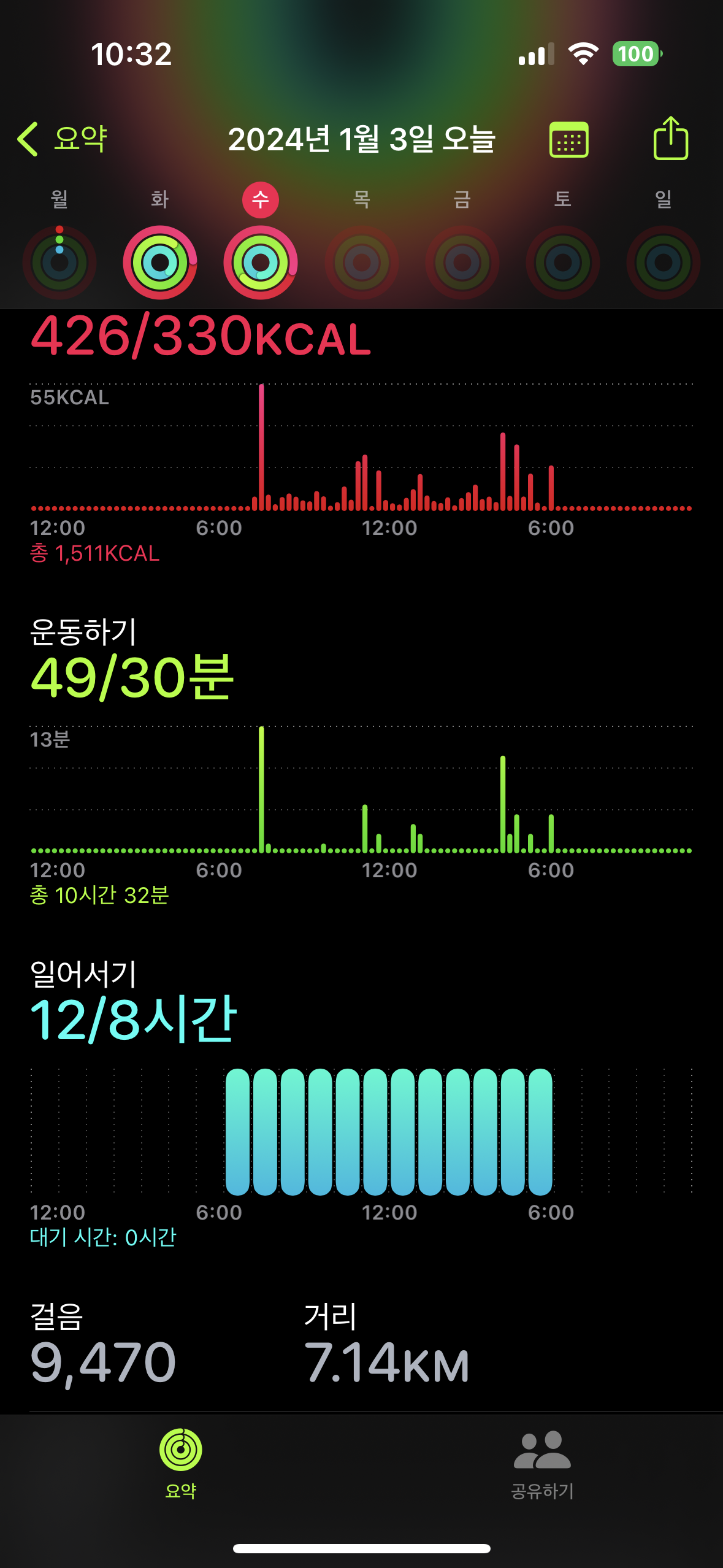Image resolution: width=723 pixels, height=1568 pixels.
Task: Select Thursday (목) activity rings
Action: (x=362, y=262)
